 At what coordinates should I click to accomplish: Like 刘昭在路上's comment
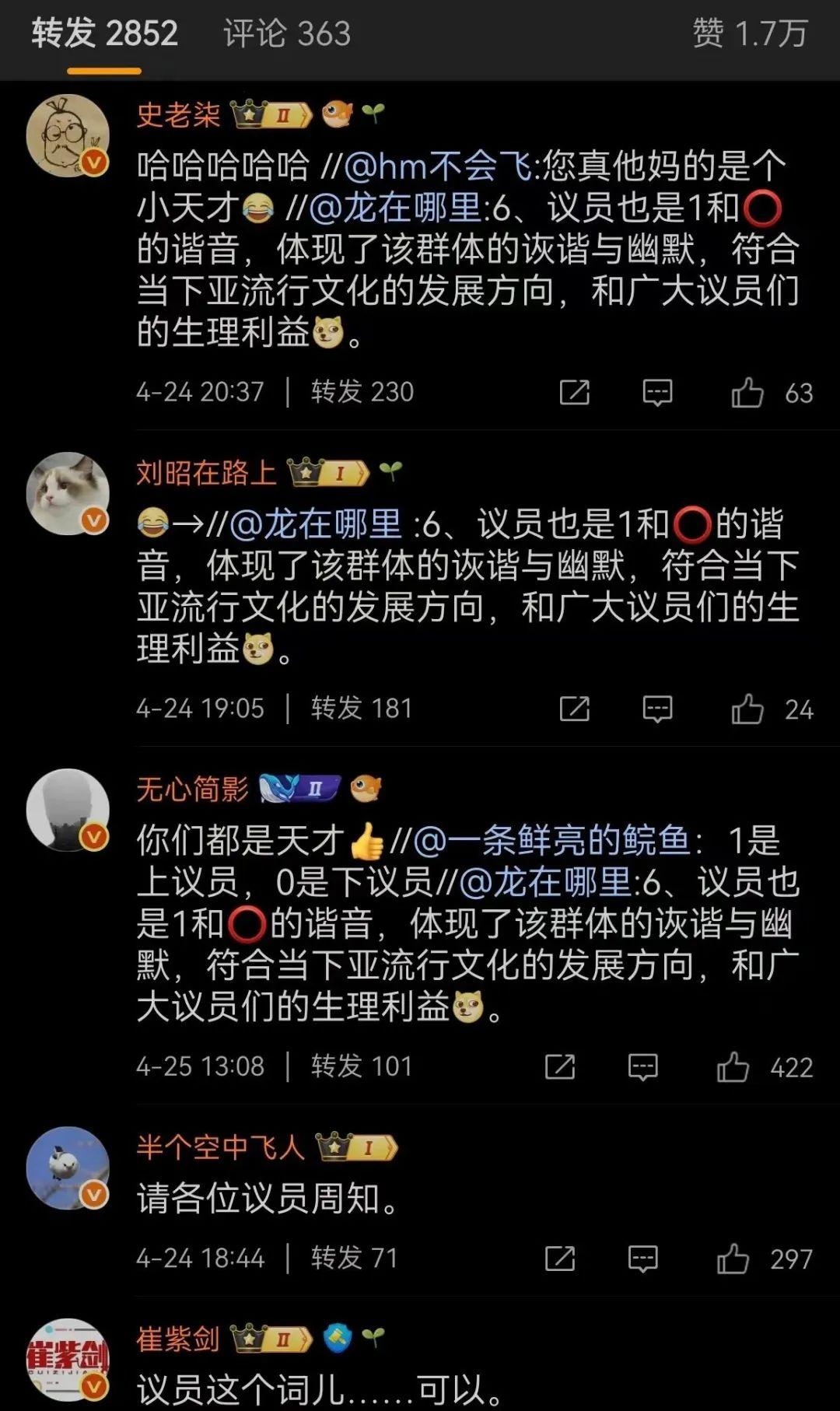pyautogui.click(x=747, y=709)
